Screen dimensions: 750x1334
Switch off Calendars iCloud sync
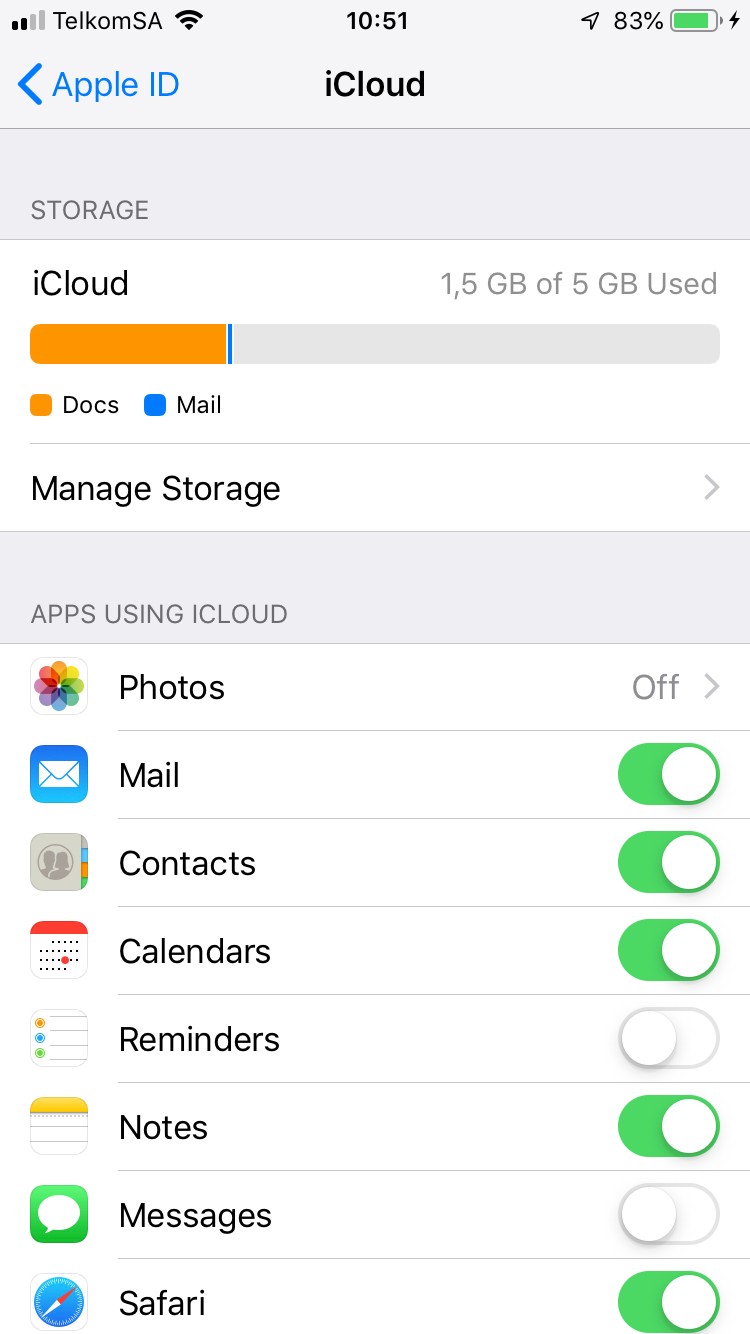click(x=668, y=951)
